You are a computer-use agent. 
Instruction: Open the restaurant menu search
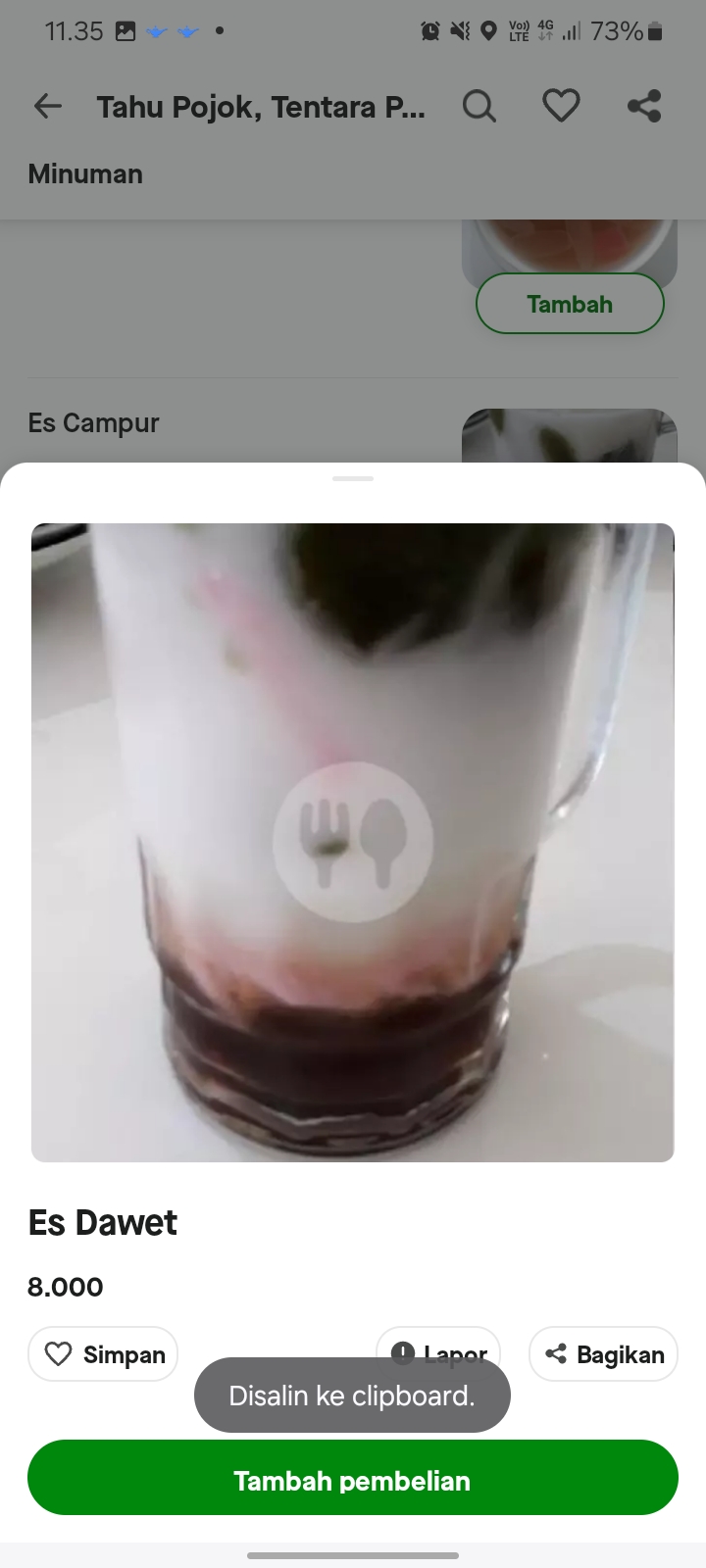coord(479,106)
